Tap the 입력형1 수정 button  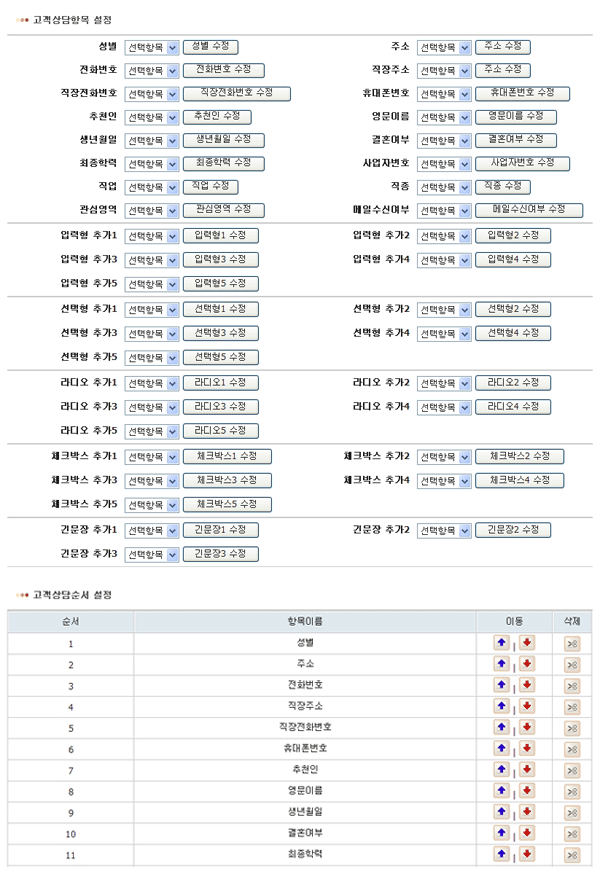pyautogui.click(x=220, y=236)
